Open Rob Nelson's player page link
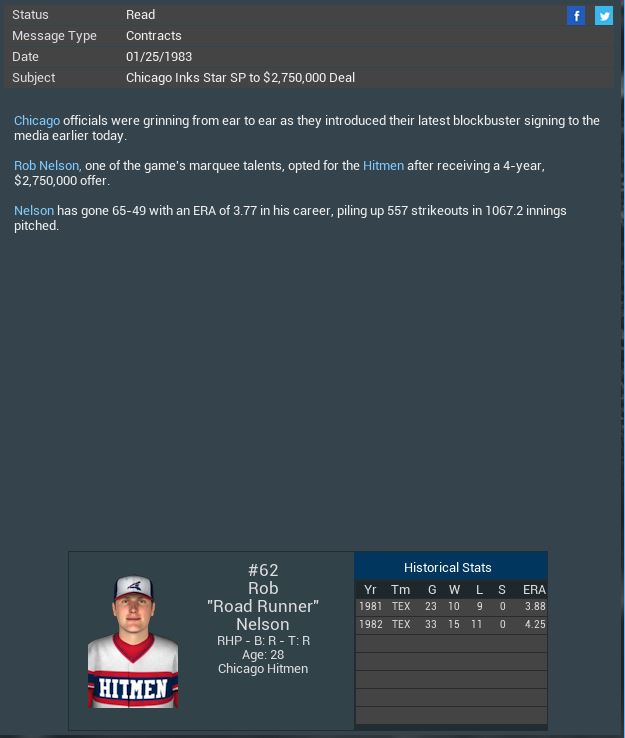The image size is (625, 738). 46,166
